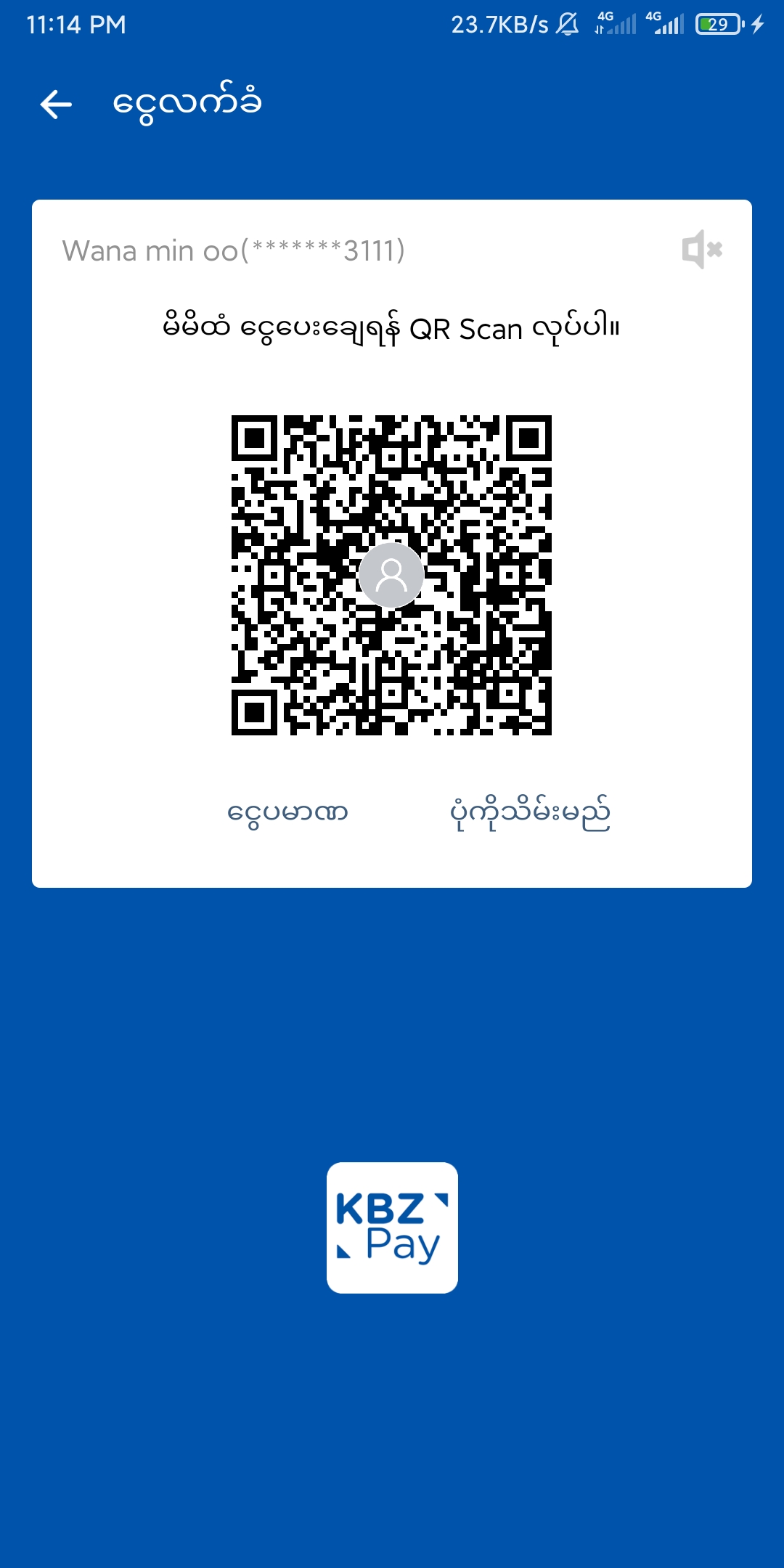Viewport: 784px width, 1568px height.
Task: Toggle the muted speaker icon
Action: 702,250
